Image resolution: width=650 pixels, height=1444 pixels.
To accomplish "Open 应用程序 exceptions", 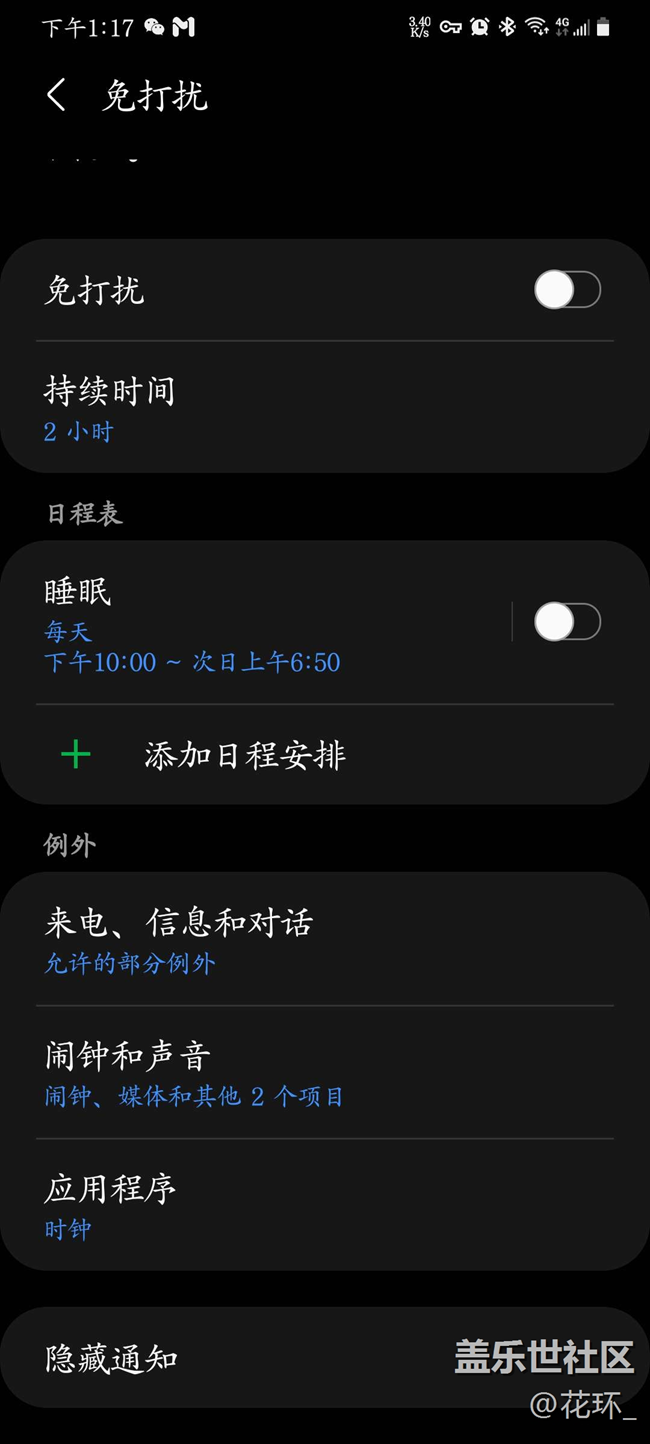I will click(325, 1205).
